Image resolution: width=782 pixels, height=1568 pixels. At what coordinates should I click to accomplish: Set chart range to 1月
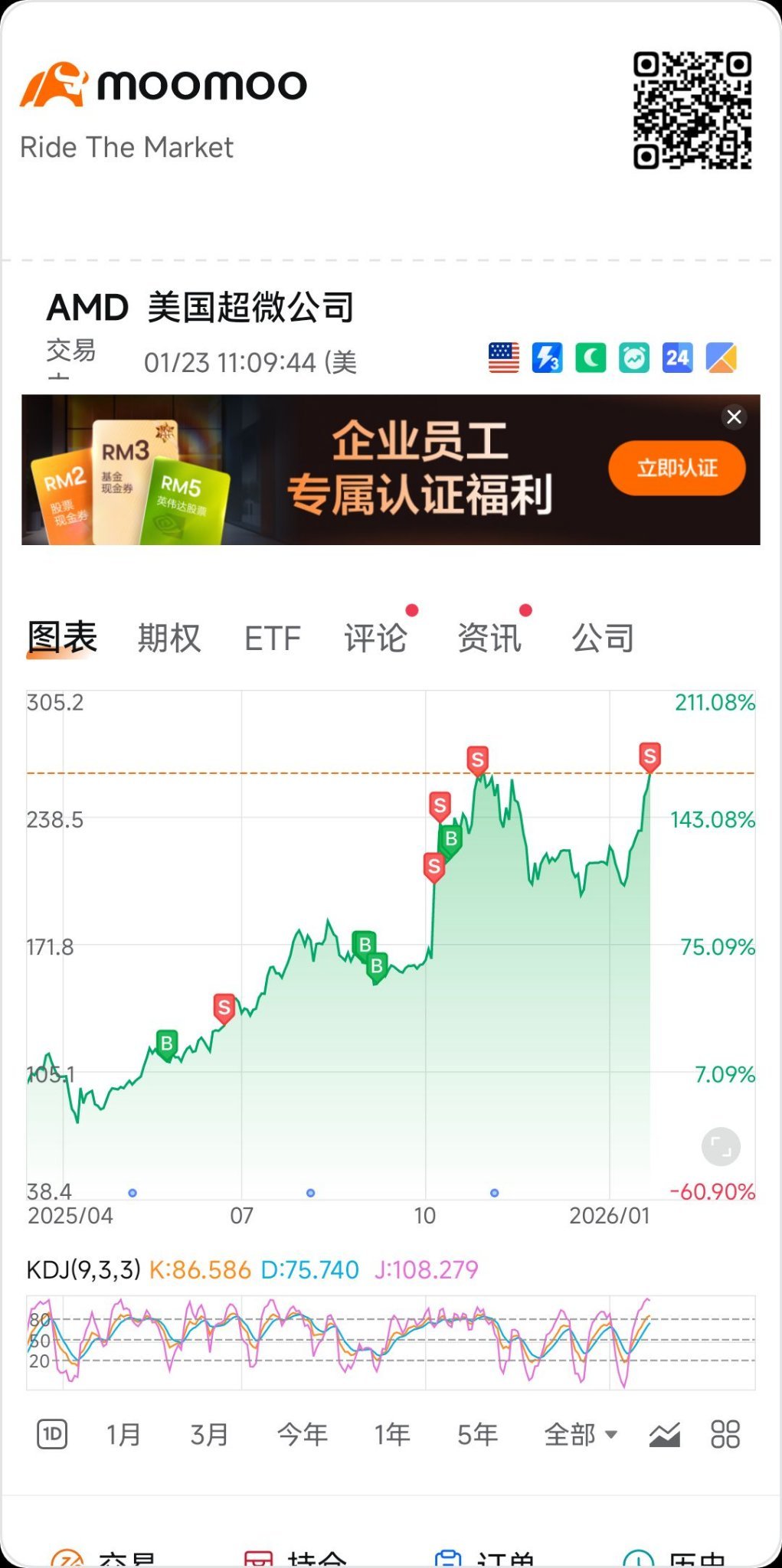coord(123,1434)
